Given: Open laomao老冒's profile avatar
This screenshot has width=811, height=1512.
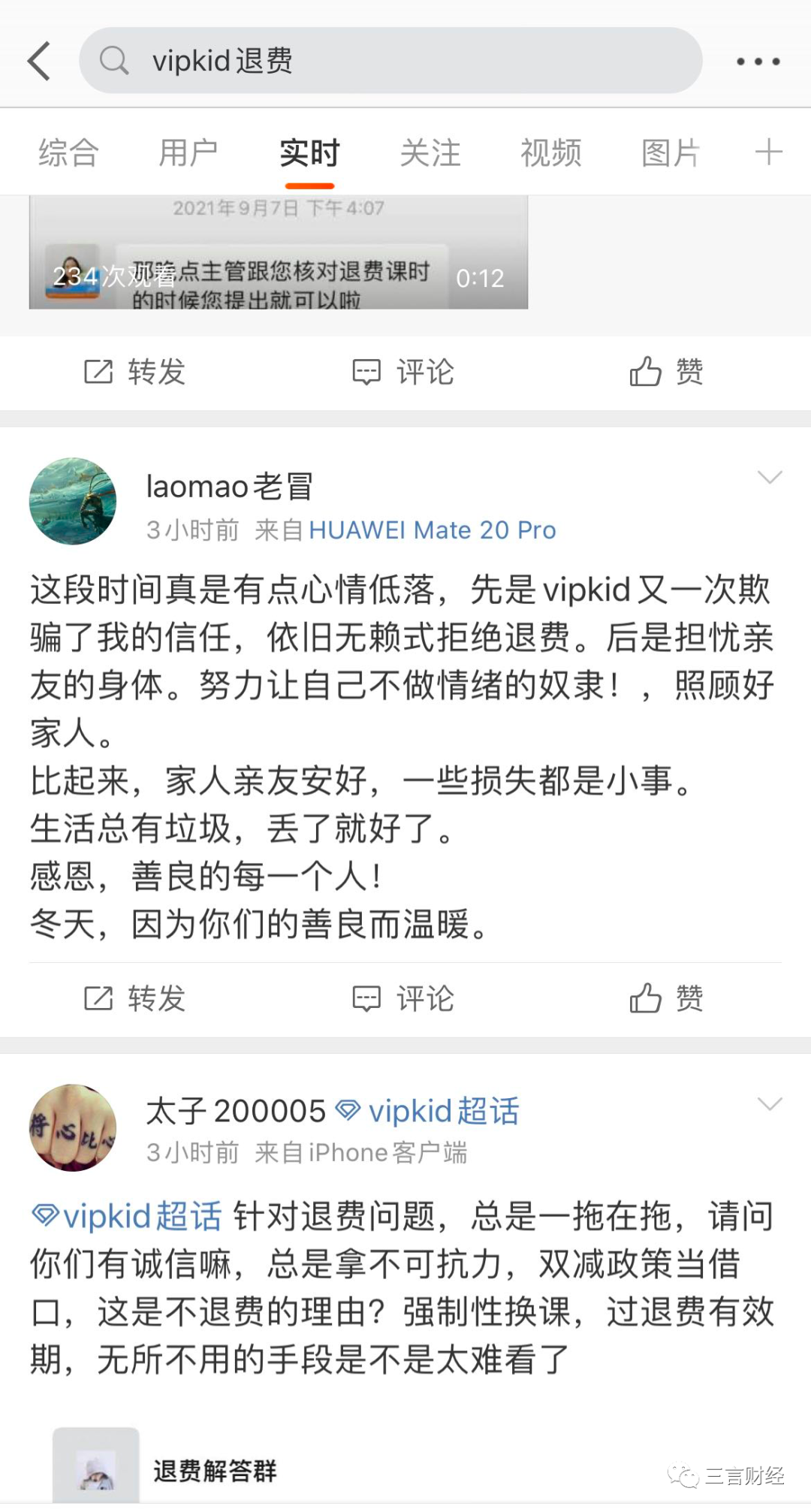Looking at the screenshot, I should tap(73, 501).
